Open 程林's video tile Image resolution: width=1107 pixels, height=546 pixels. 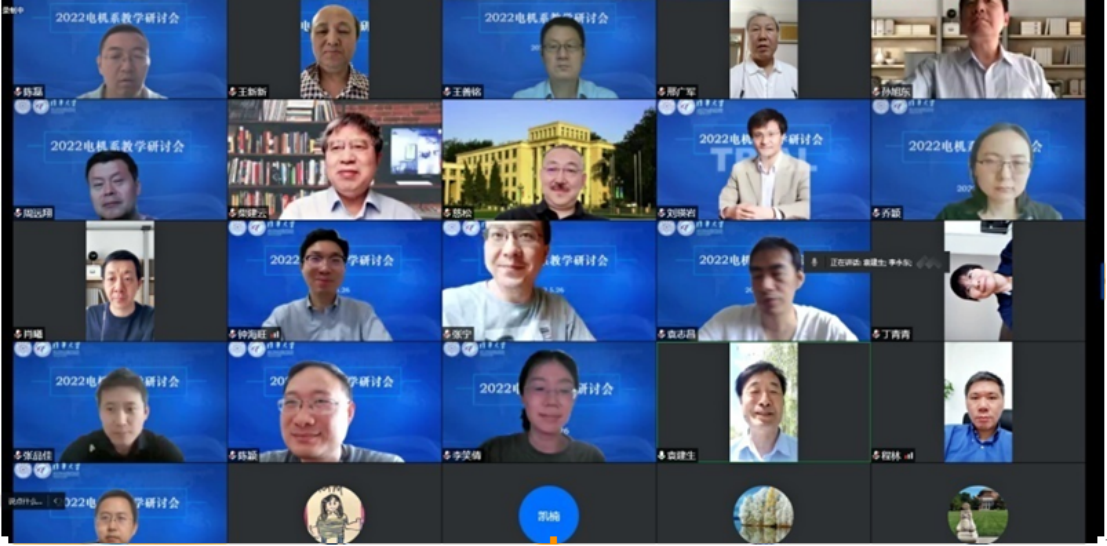(977, 403)
